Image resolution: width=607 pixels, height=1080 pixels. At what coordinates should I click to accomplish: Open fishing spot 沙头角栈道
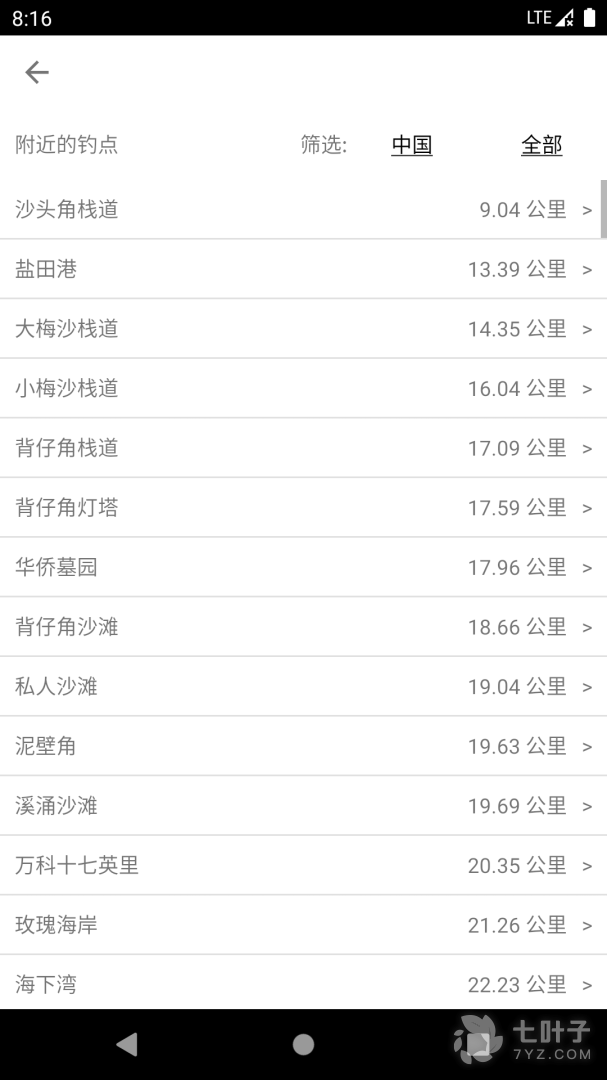[x=300, y=210]
